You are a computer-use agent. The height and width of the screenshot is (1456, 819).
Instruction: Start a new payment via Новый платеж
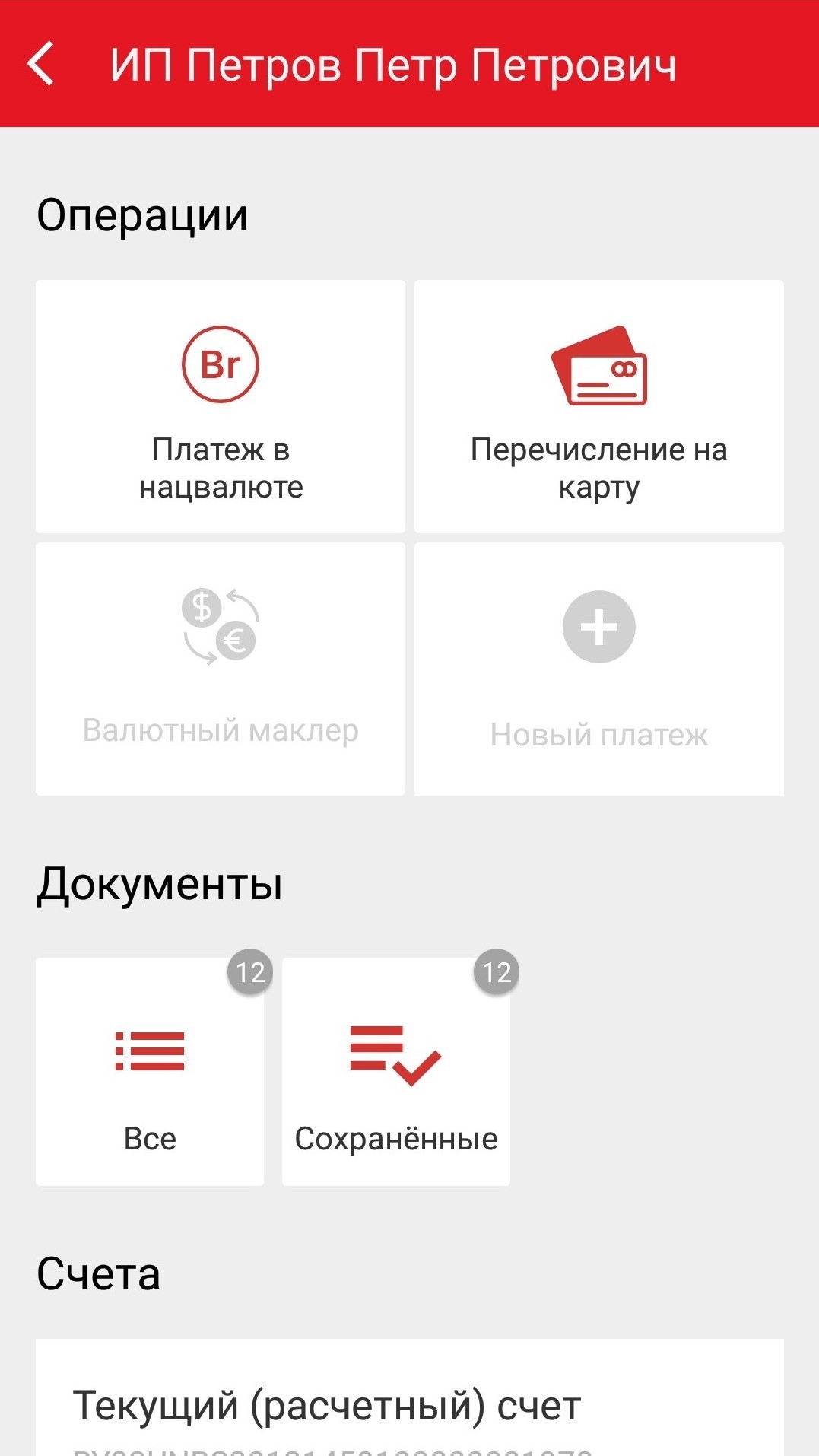(599, 669)
